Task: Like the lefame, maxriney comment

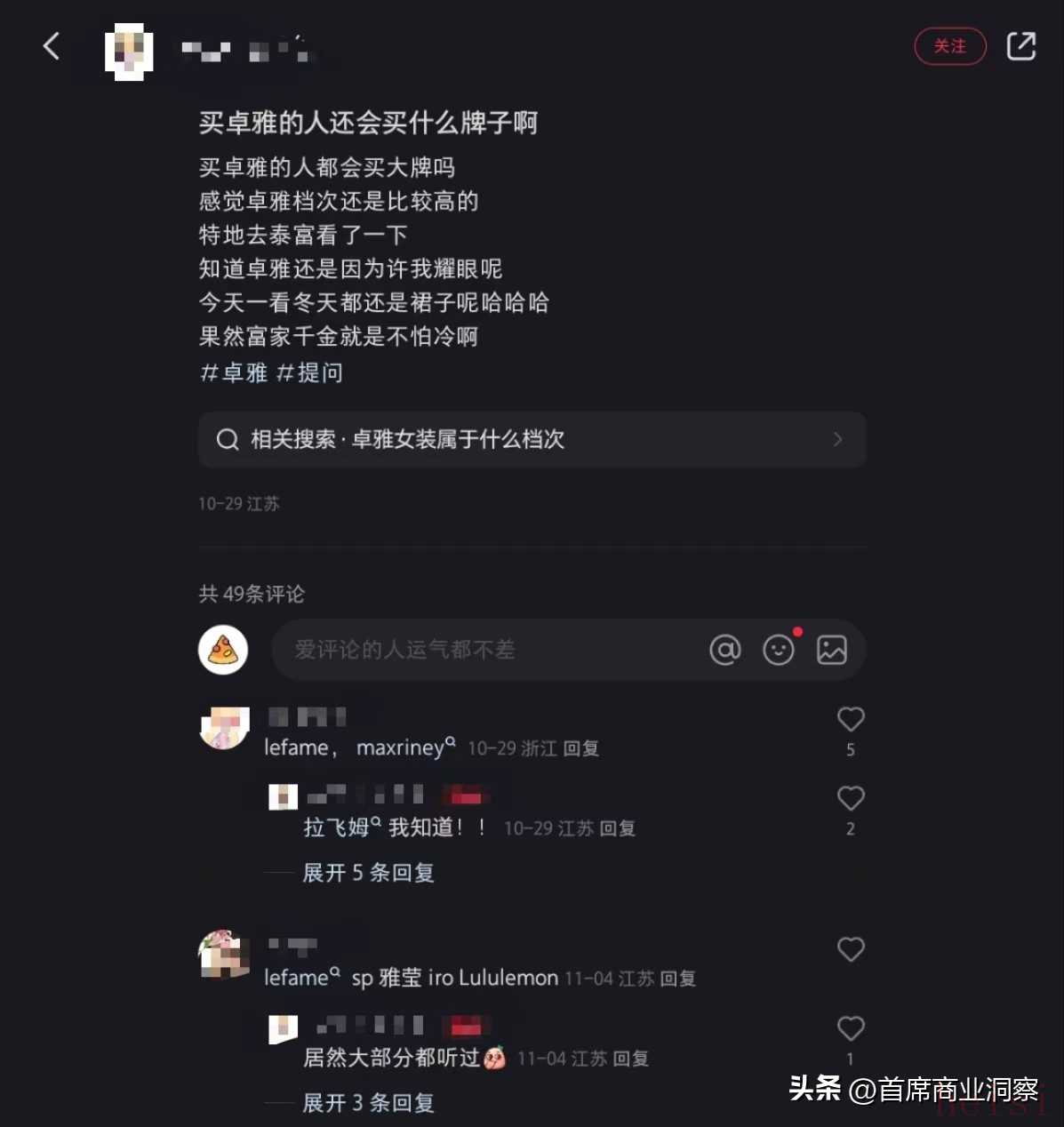Action: (851, 719)
